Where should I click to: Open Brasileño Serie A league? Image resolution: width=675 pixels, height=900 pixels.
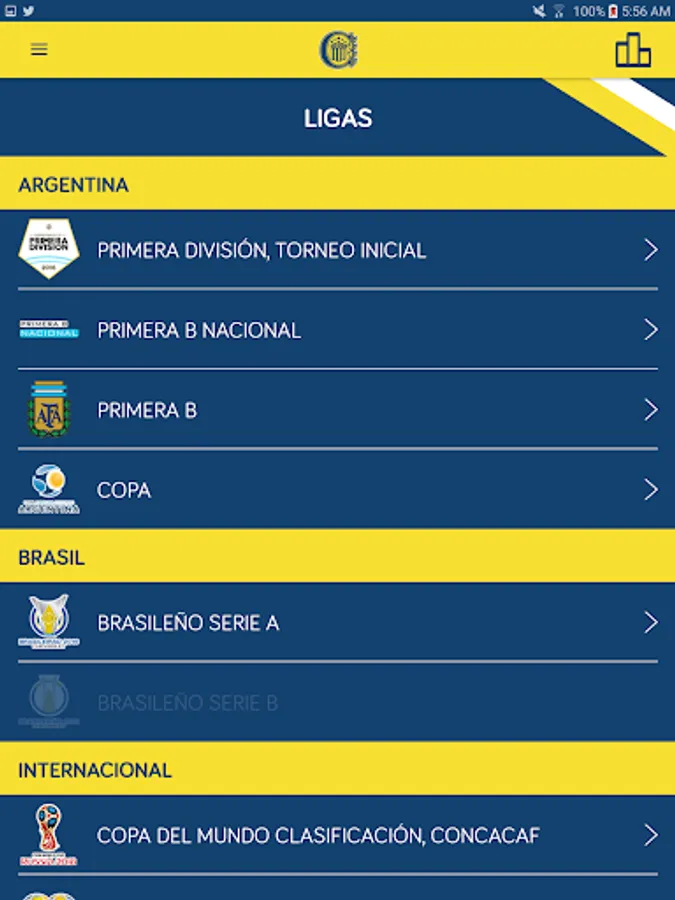point(337,623)
